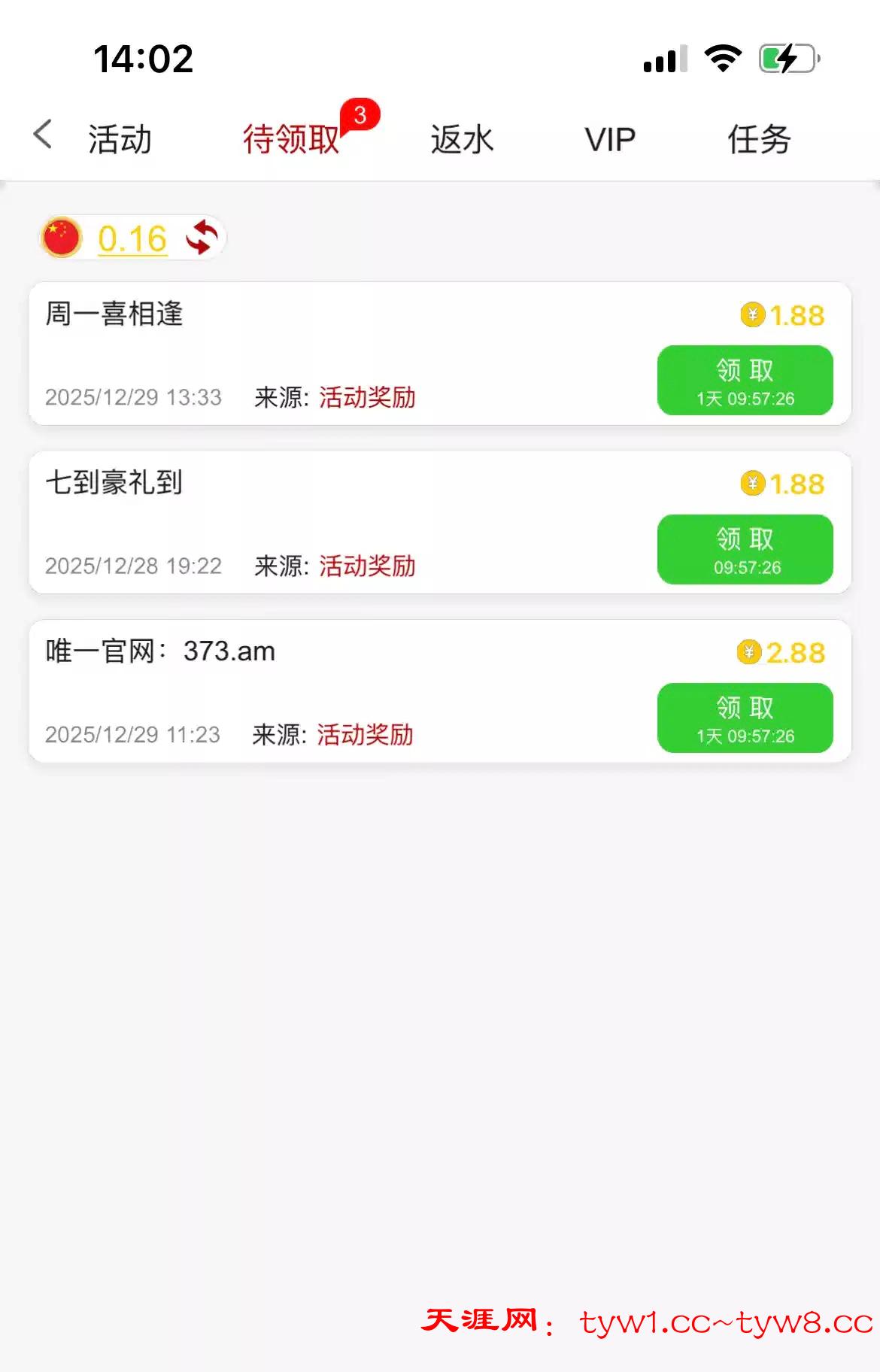Select the 待领取 tab
The width and height of the screenshot is (880, 1372).
coord(292,140)
